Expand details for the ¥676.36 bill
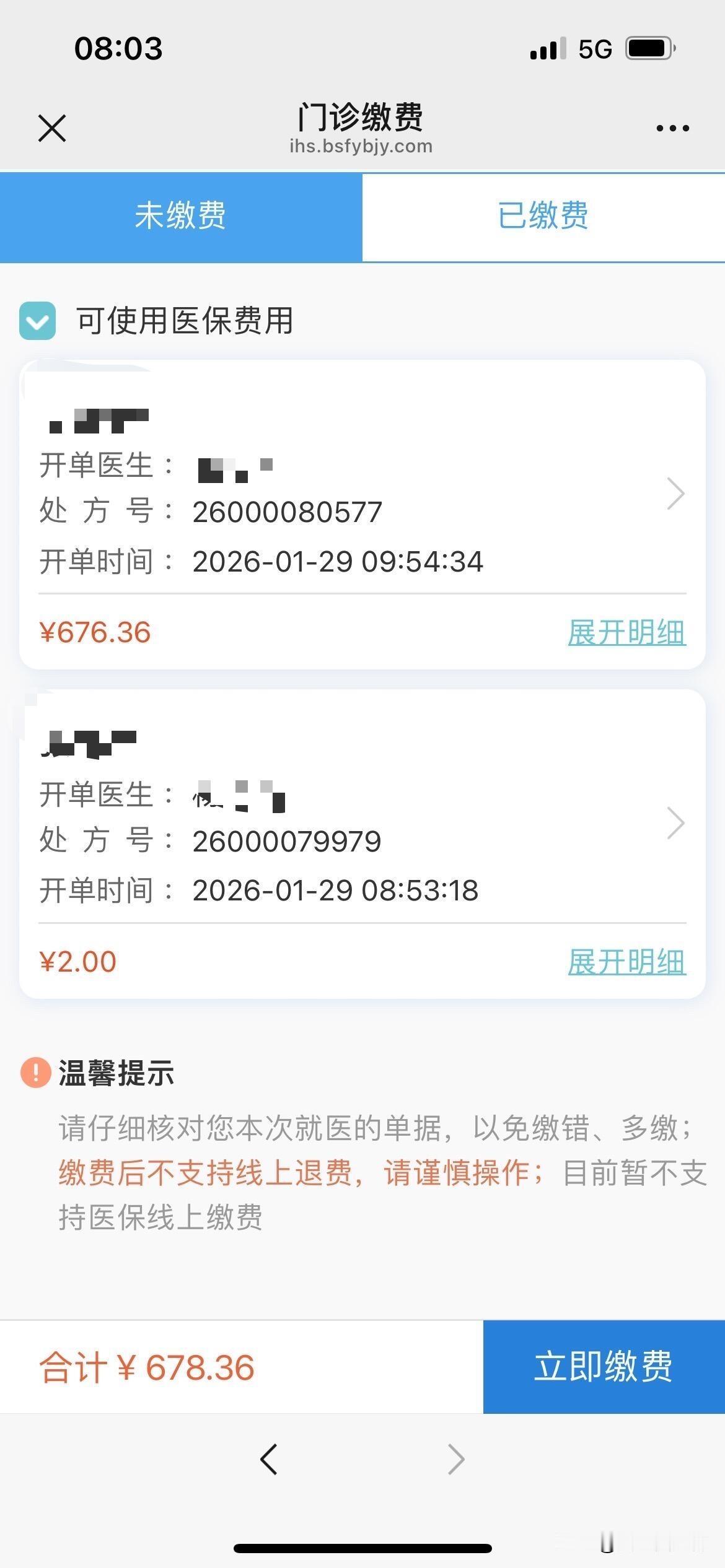Image resolution: width=725 pixels, height=1568 pixels. point(627,632)
